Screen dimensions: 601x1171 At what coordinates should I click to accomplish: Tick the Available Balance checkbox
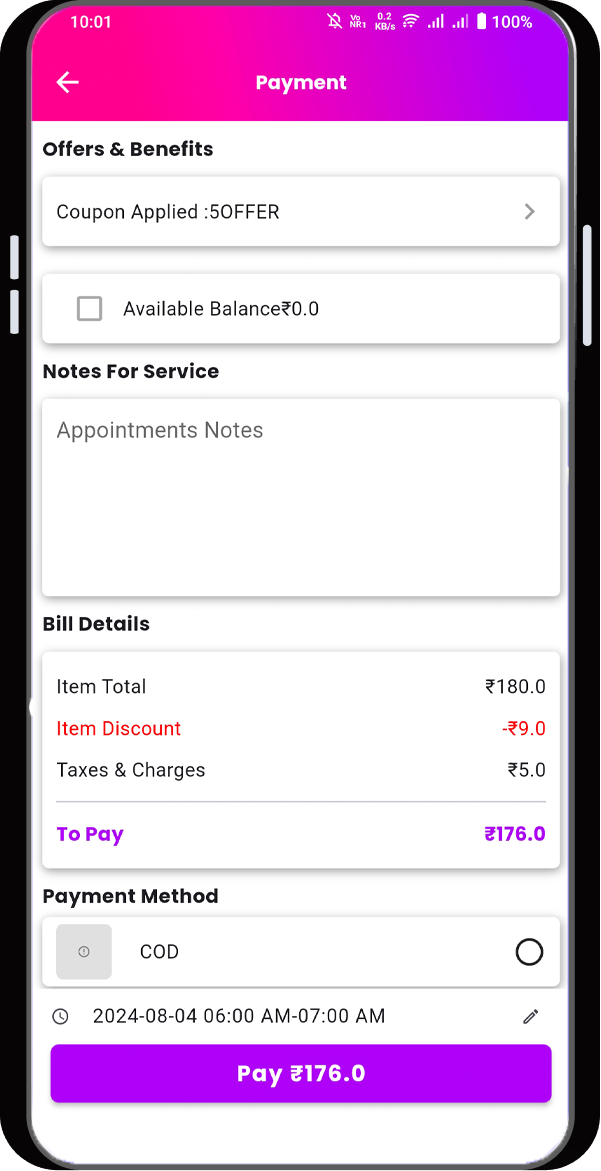(x=90, y=309)
